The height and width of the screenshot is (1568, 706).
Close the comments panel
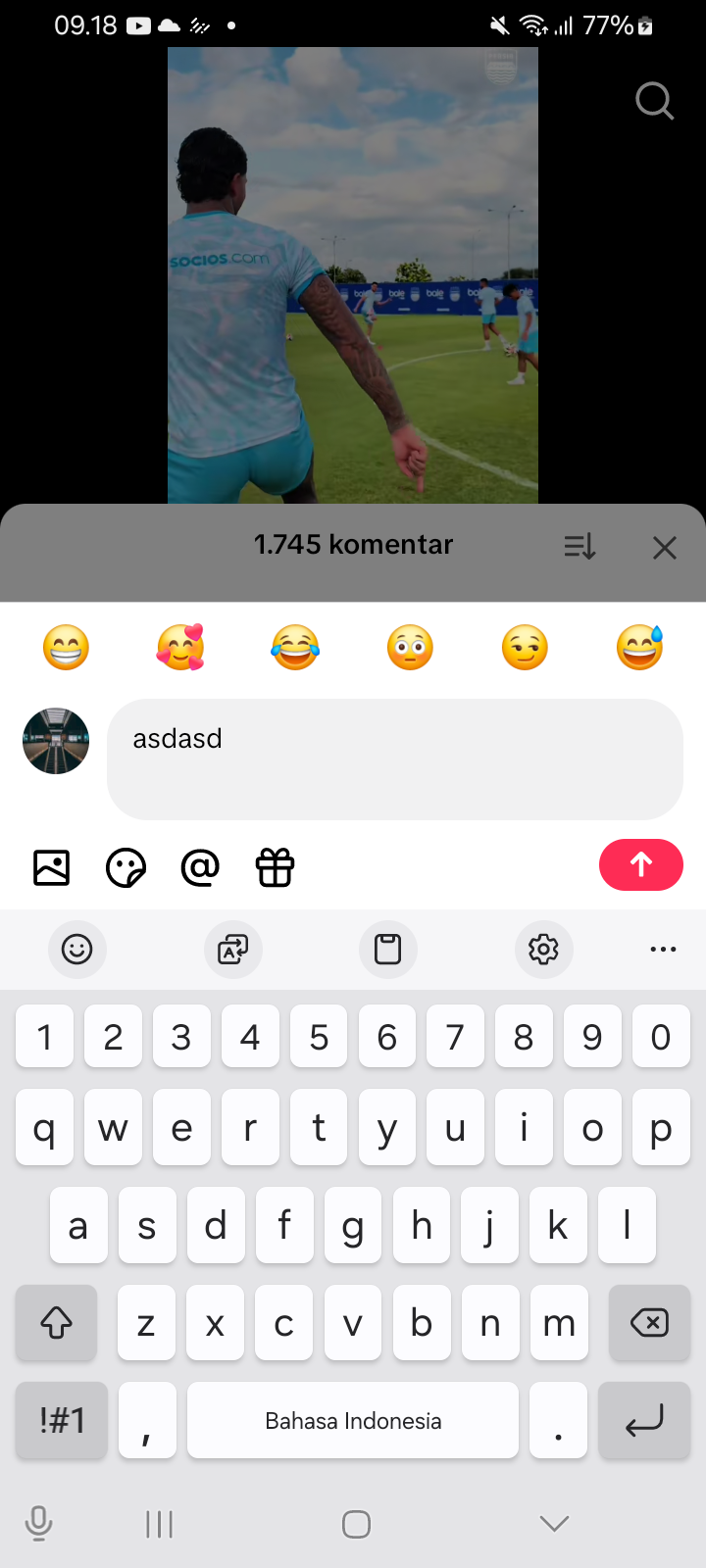(665, 548)
